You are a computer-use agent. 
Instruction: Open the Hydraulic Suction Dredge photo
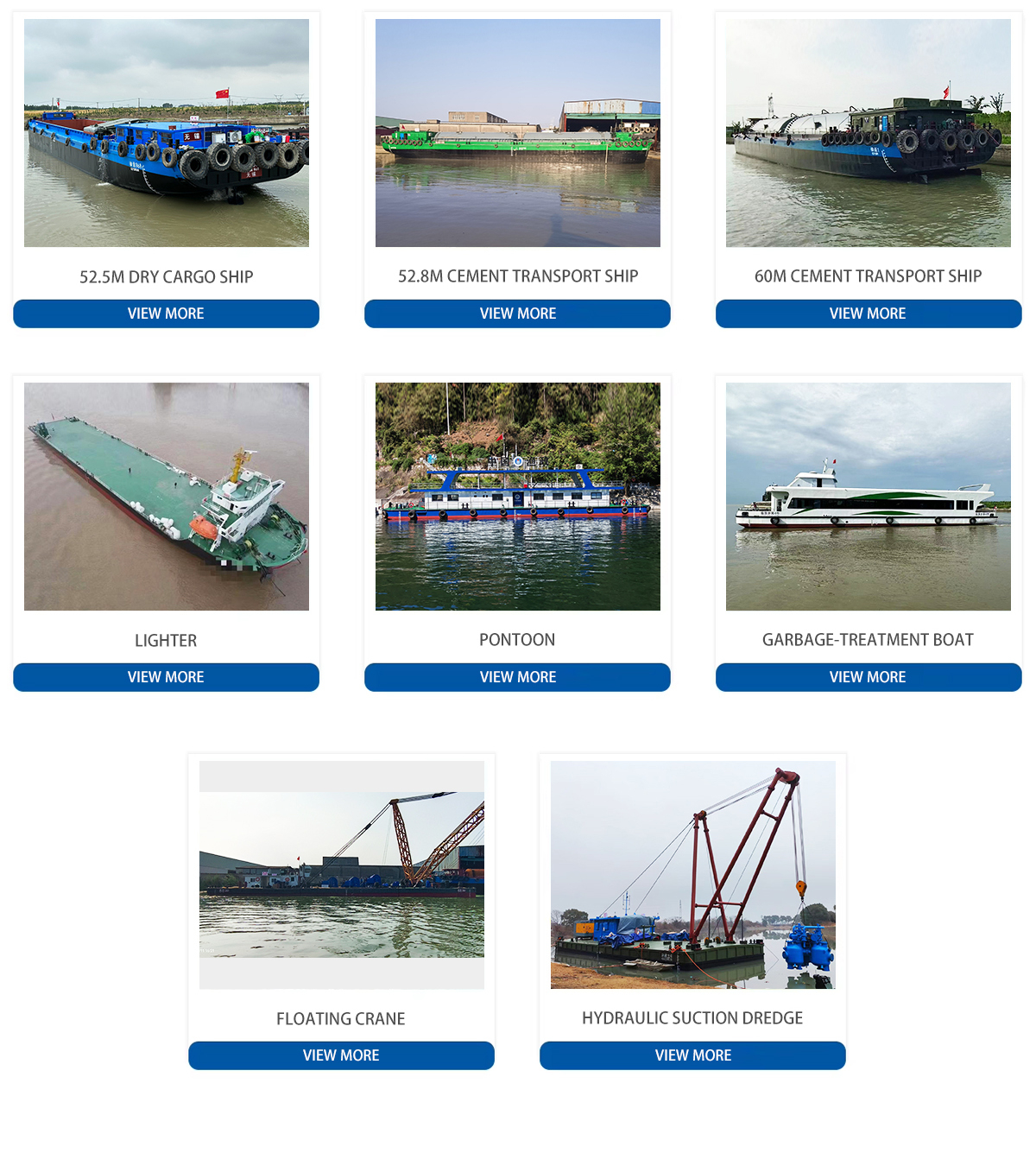click(693, 875)
